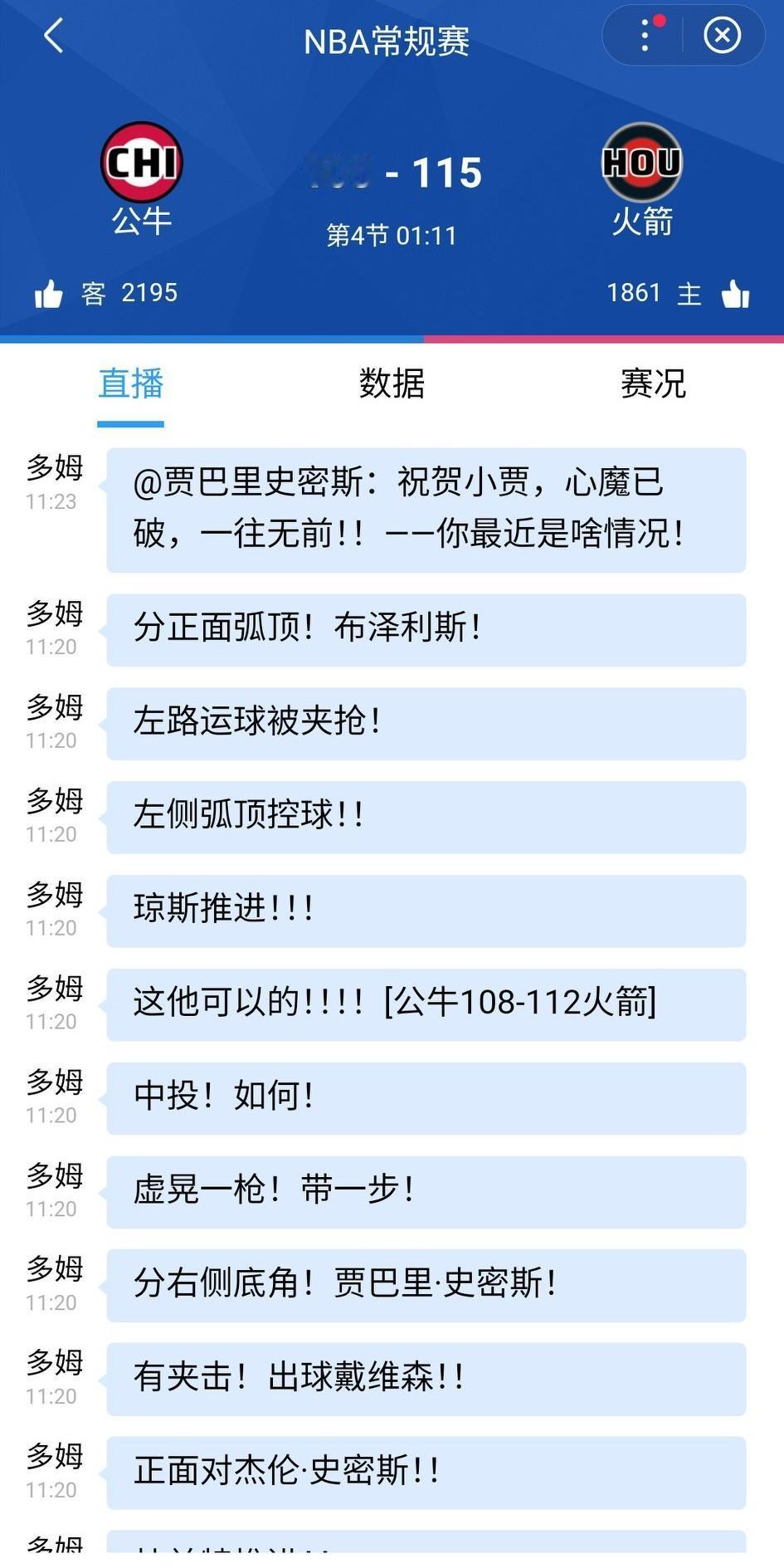784x1568 pixels.
Task: Cheer for home team with right thumbs-up
Action: [x=735, y=292]
